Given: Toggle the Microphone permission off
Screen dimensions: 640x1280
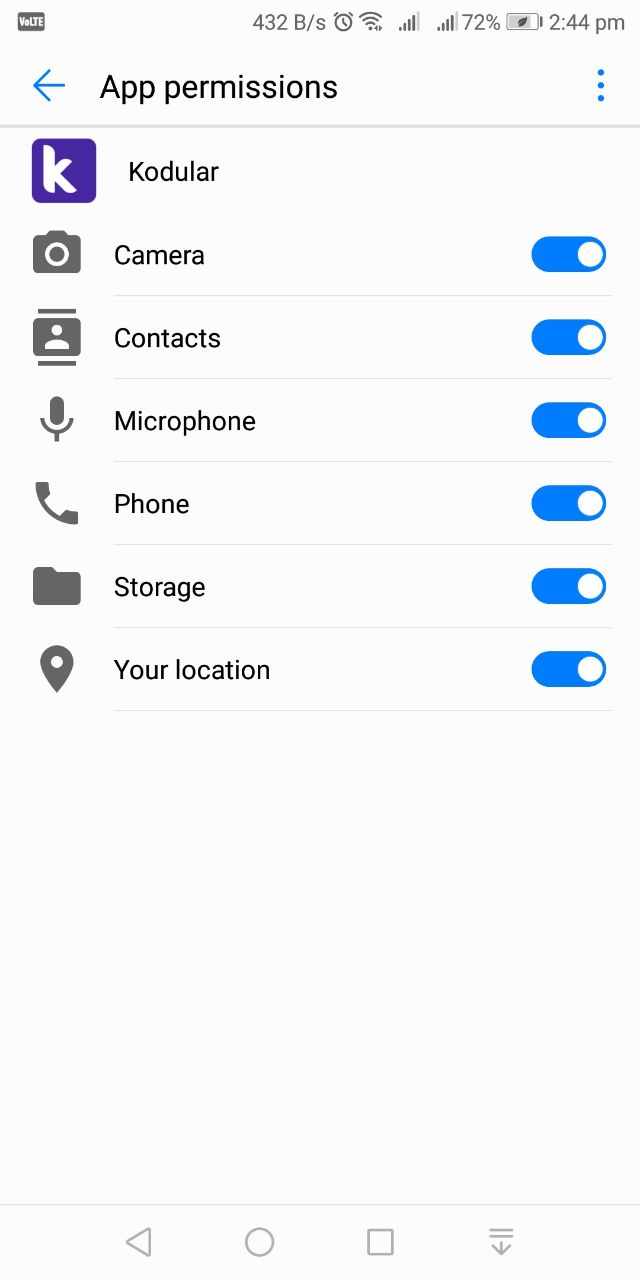Looking at the screenshot, I should click(x=568, y=421).
